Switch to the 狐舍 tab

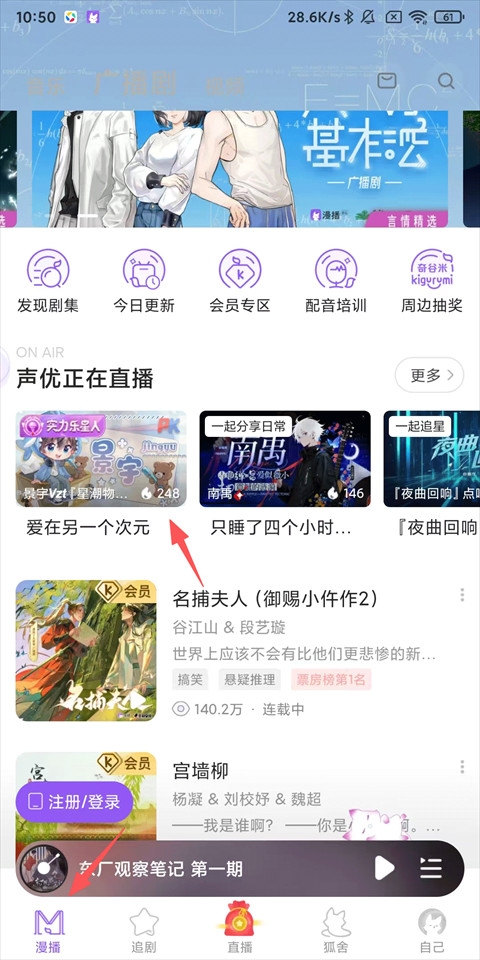click(x=336, y=931)
